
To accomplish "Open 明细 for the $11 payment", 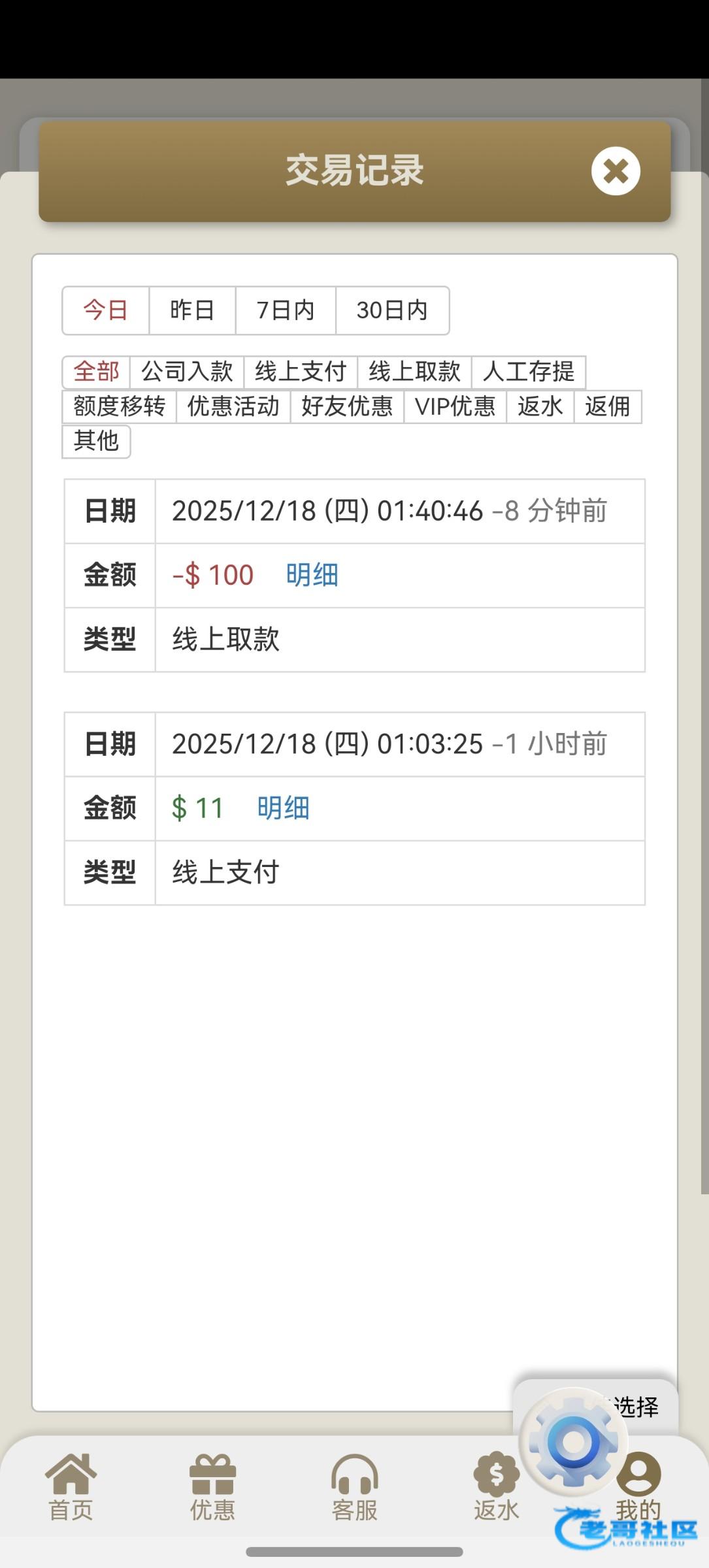I will click(283, 808).
